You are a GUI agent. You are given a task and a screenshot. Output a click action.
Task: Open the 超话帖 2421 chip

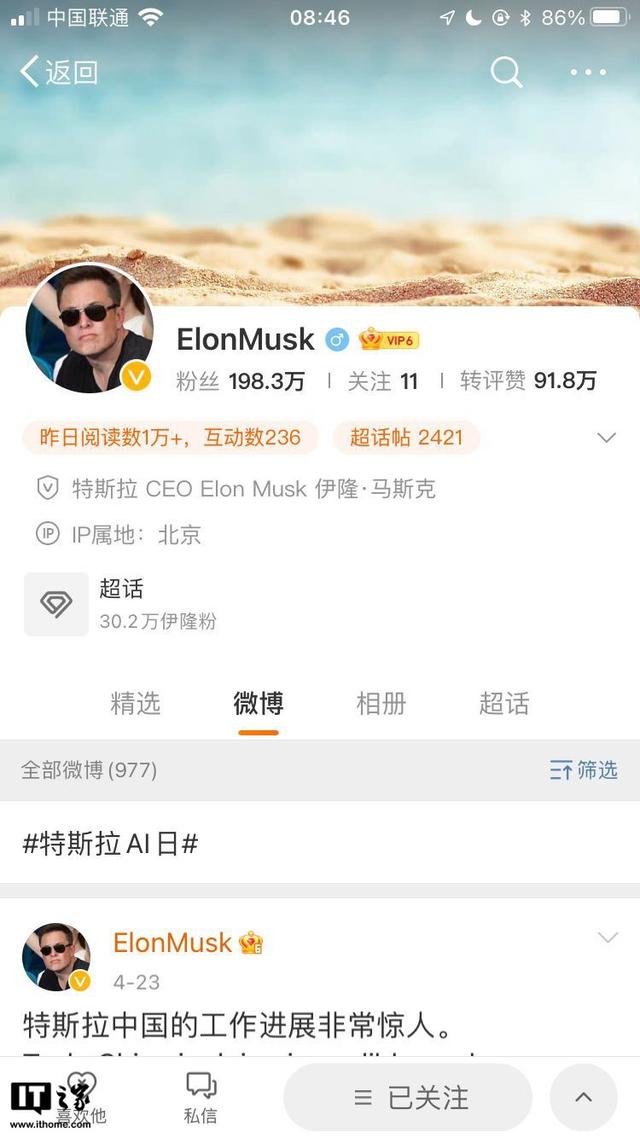point(406,437)
